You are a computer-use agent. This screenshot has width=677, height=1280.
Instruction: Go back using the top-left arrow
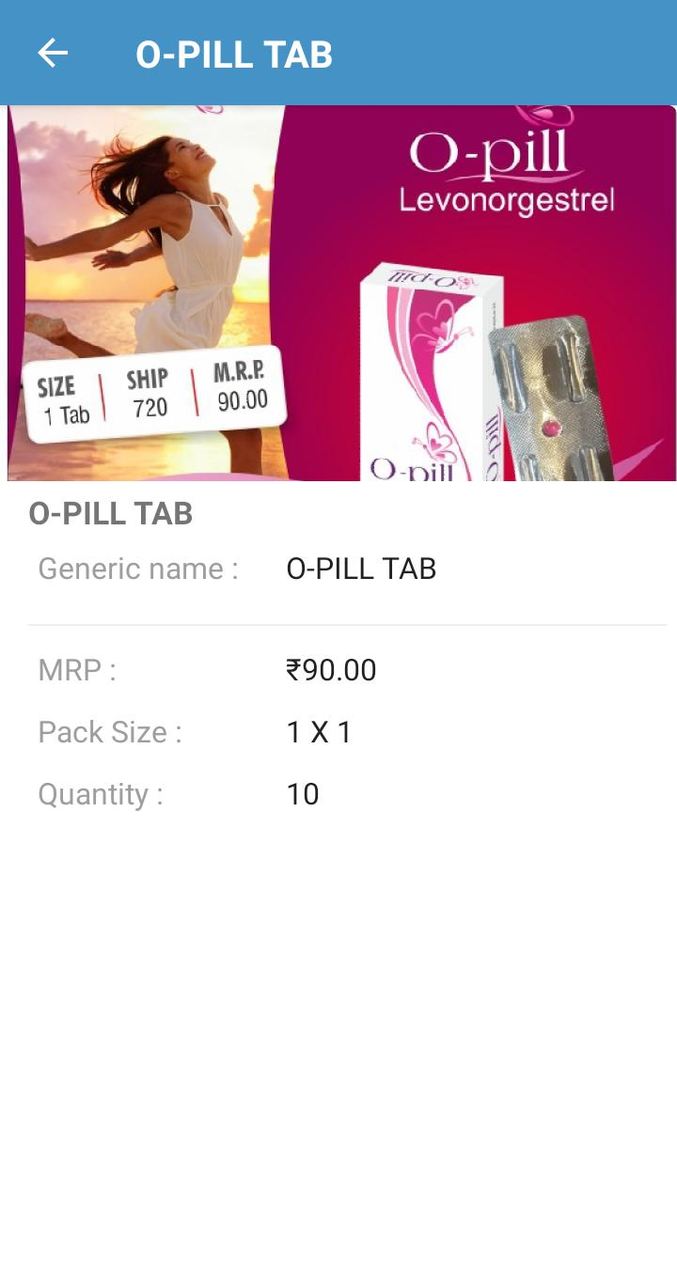[x=52, y=53]
